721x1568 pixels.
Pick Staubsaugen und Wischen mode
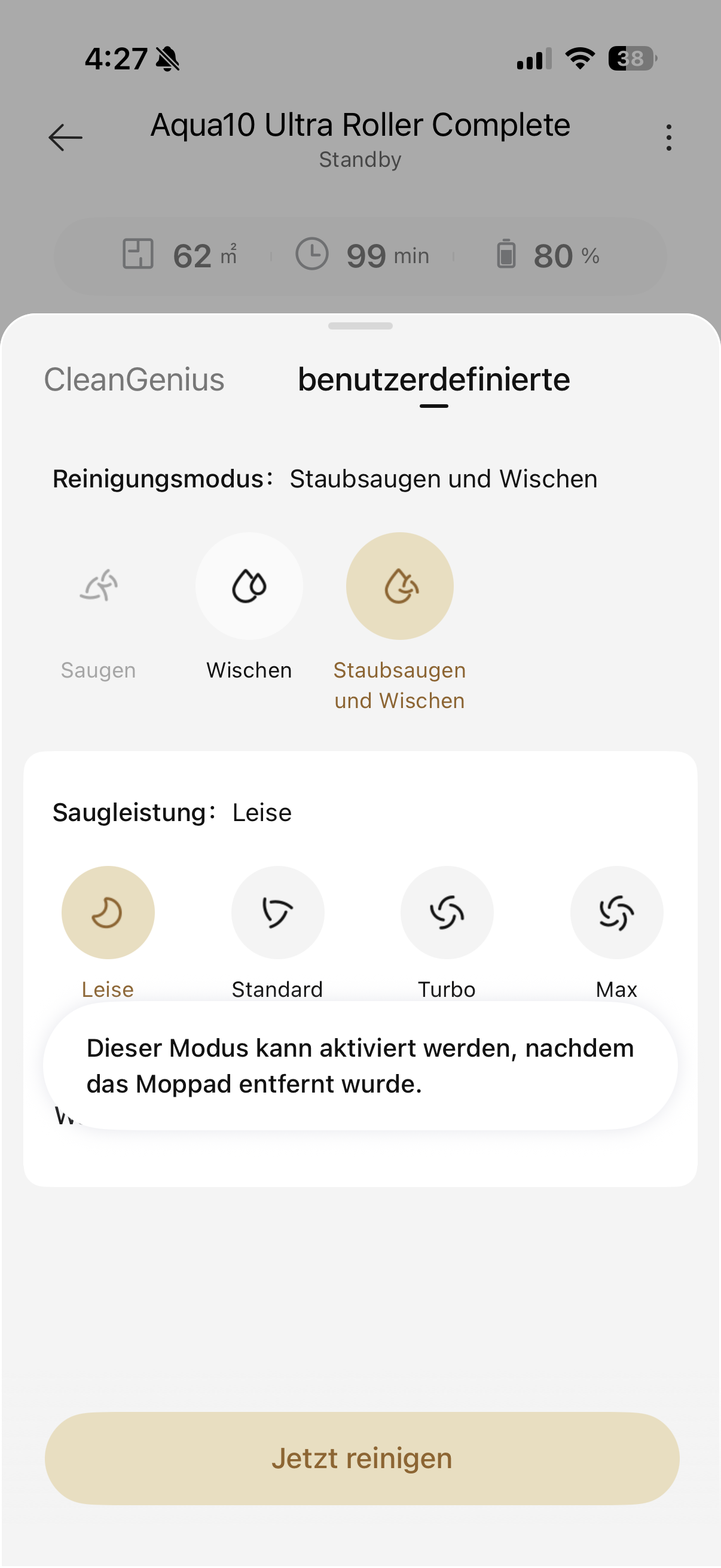point(400,586)
